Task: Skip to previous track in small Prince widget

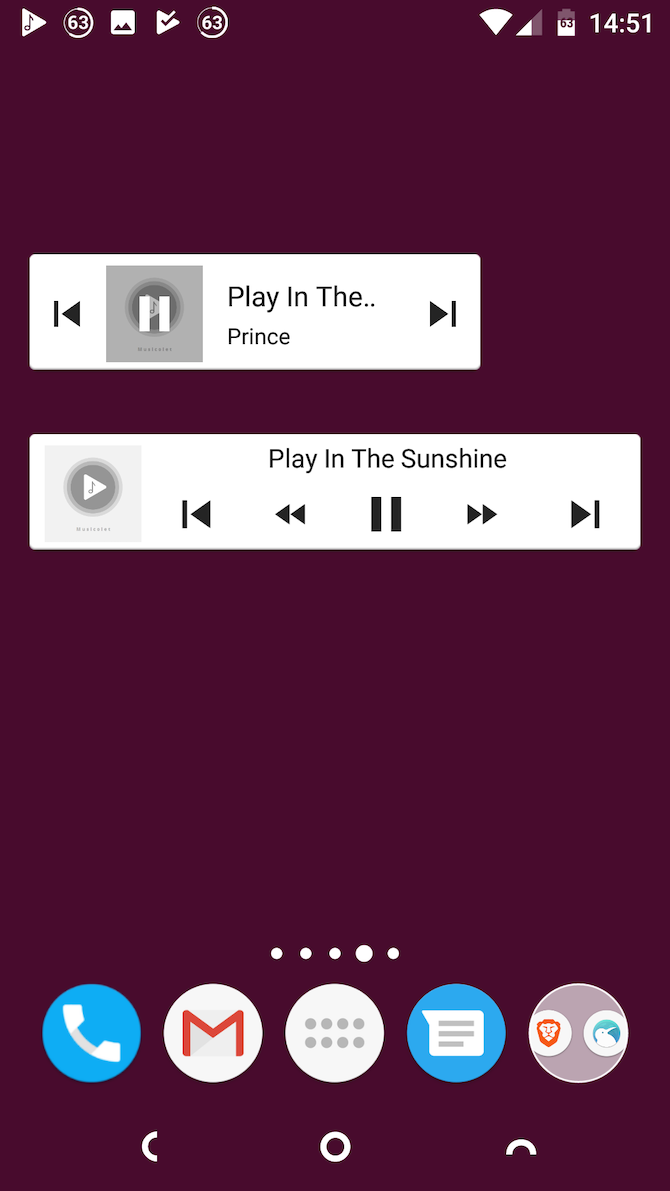Action: 67,314
